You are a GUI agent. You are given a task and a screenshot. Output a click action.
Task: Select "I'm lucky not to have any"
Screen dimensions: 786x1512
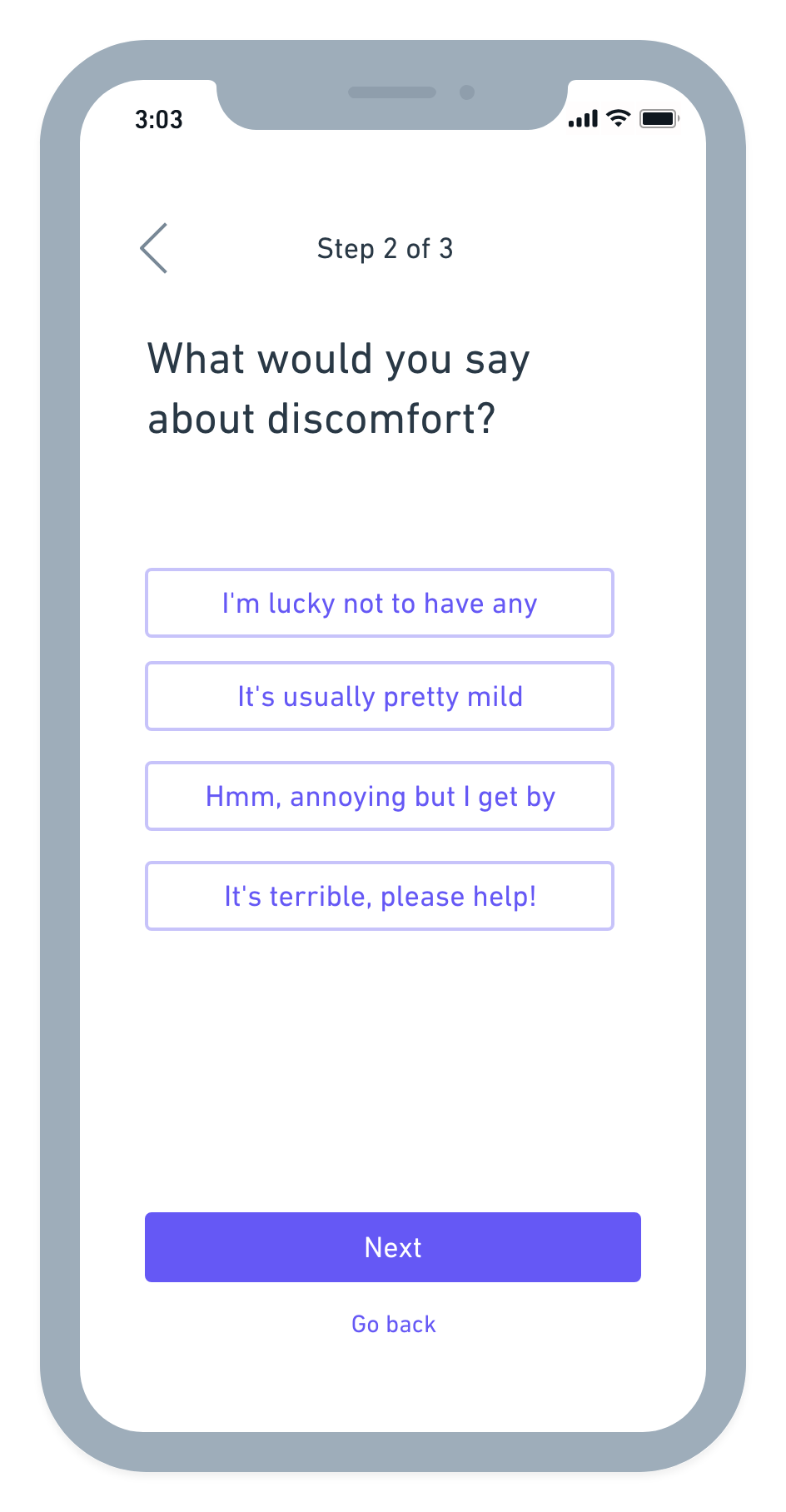tap(380, 603)
